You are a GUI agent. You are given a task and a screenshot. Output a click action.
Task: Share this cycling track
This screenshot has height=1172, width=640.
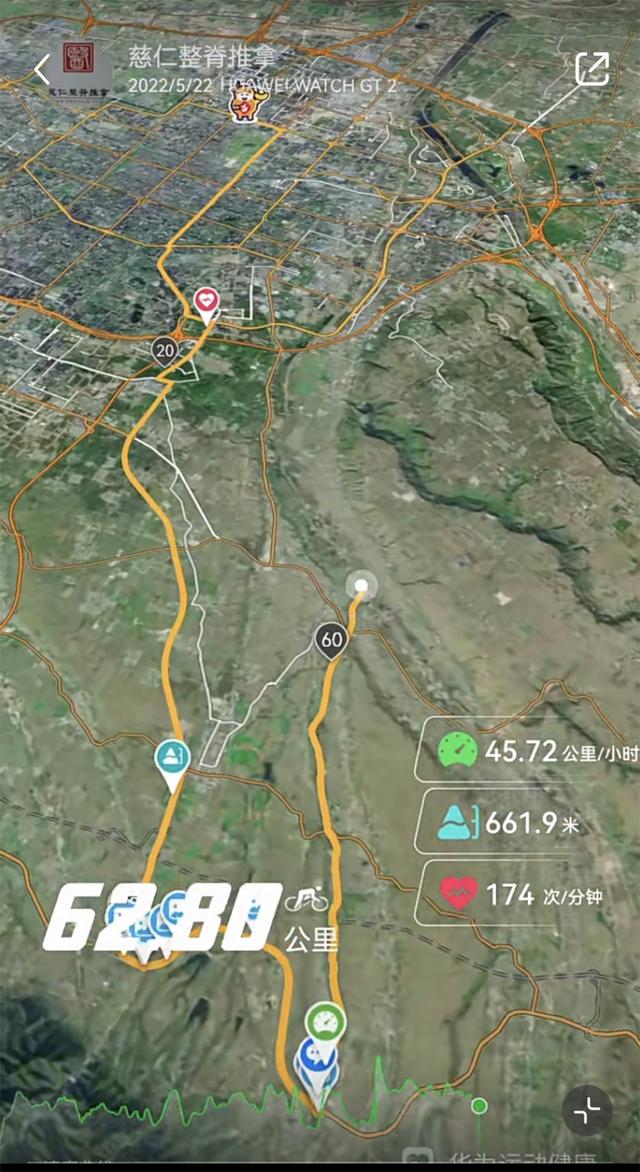pyautogui.click(x=592, y=68)
